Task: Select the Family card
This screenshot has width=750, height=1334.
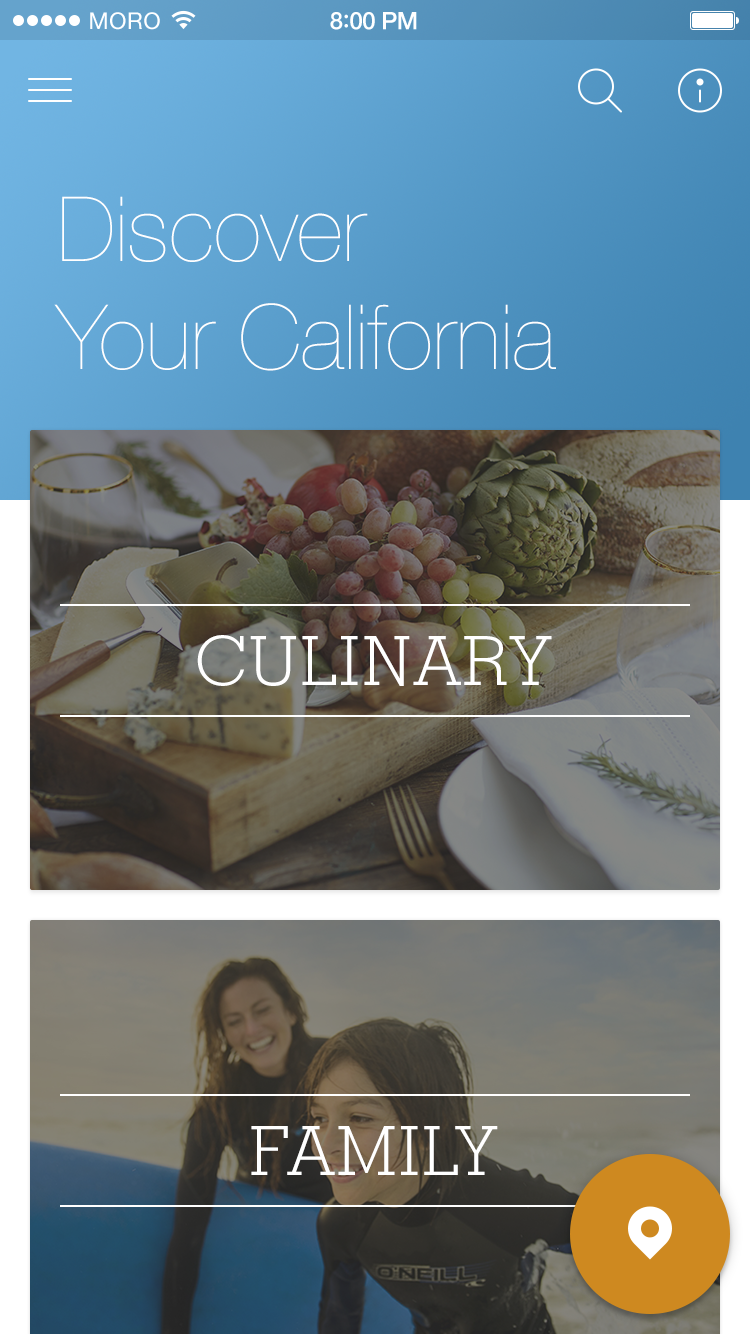Action: click(x=375, y=1127)
